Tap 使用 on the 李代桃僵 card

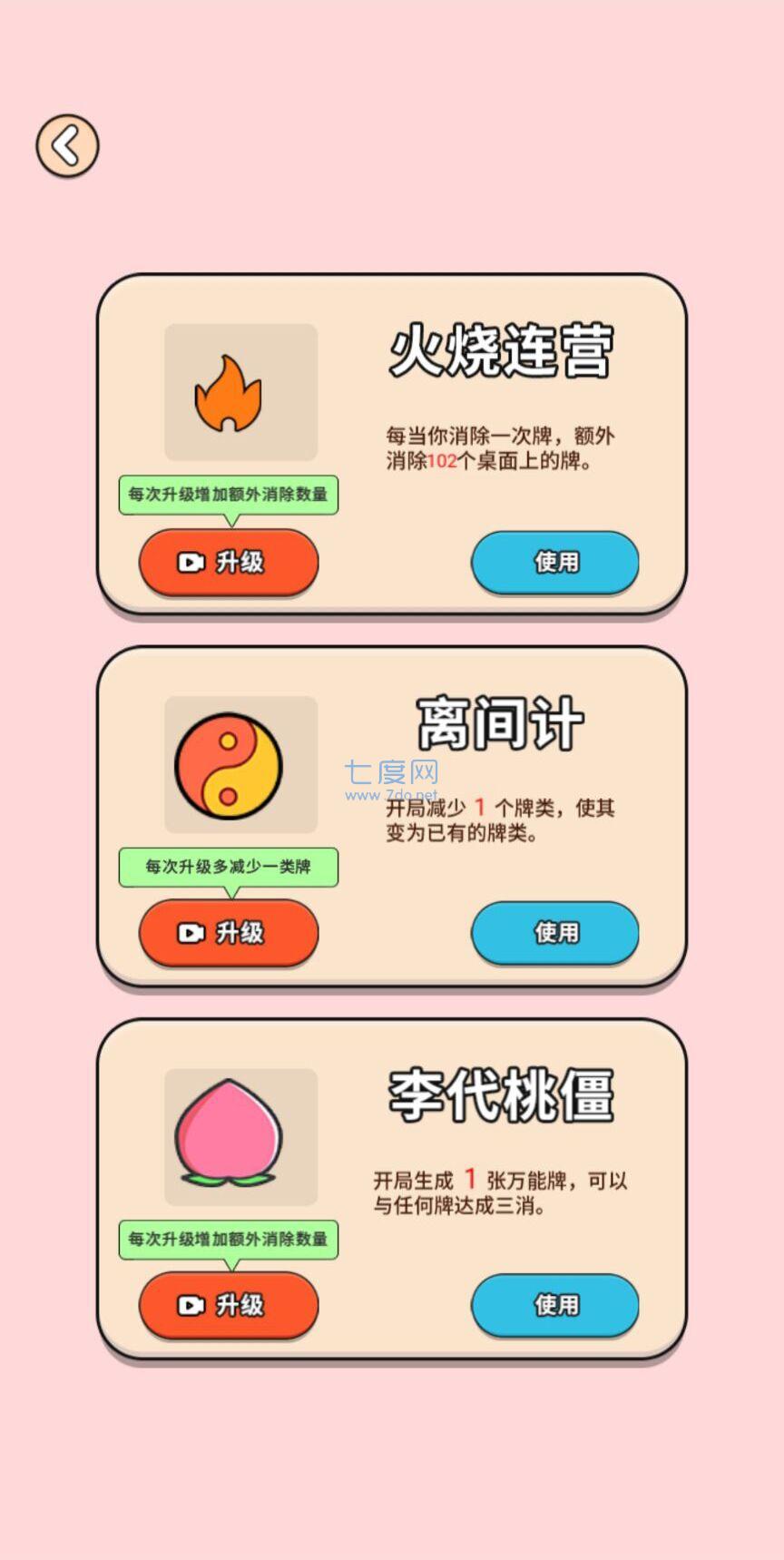[x=554, y=1305]
